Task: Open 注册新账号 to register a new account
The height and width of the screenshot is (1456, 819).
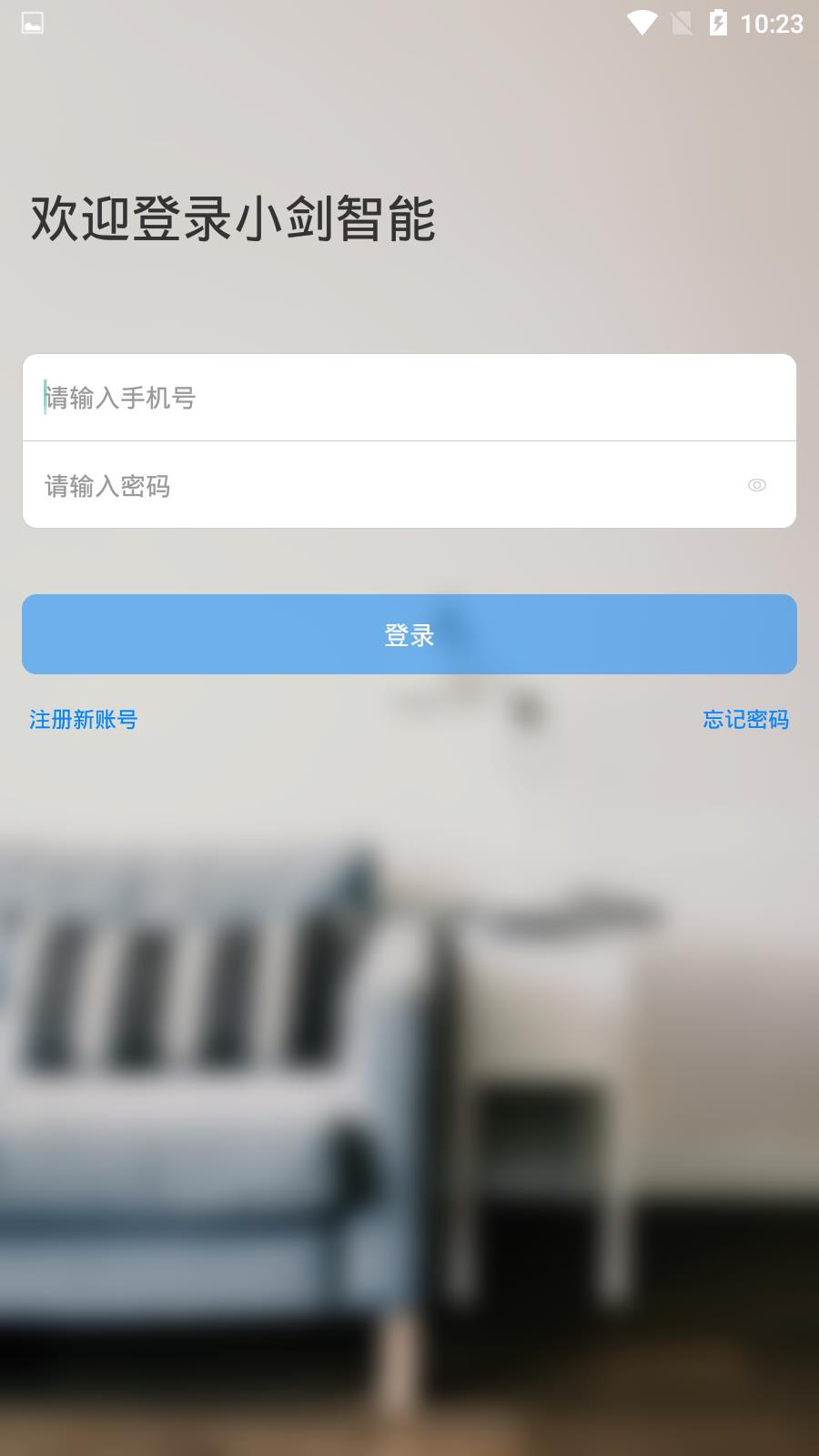Action: [84, 720]
